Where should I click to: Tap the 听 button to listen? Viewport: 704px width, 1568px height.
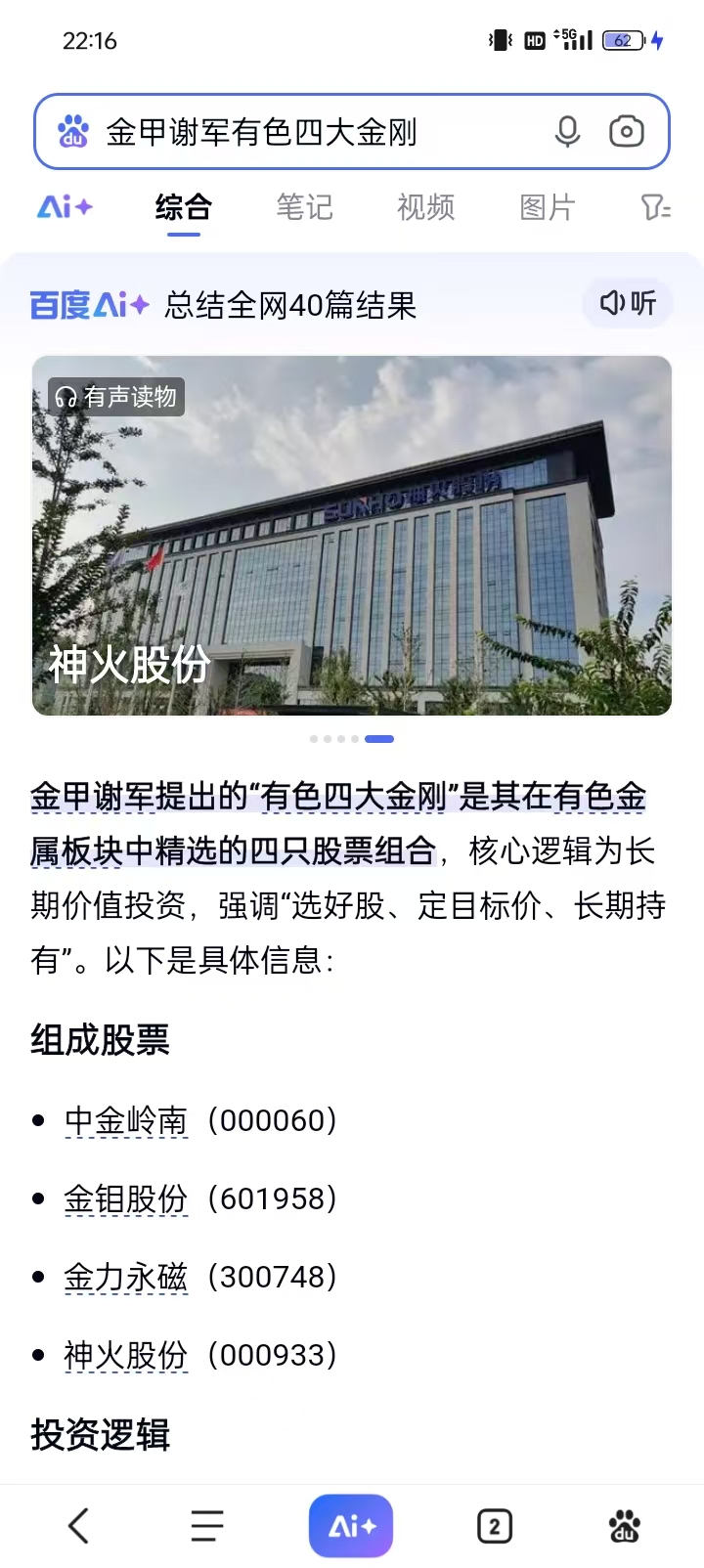click(628, 303)
